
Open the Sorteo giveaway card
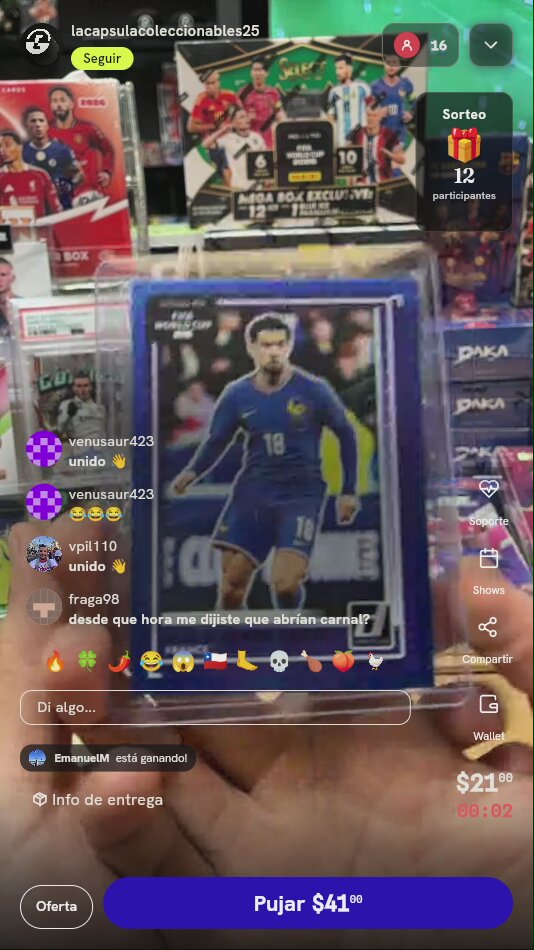(464, 161)
